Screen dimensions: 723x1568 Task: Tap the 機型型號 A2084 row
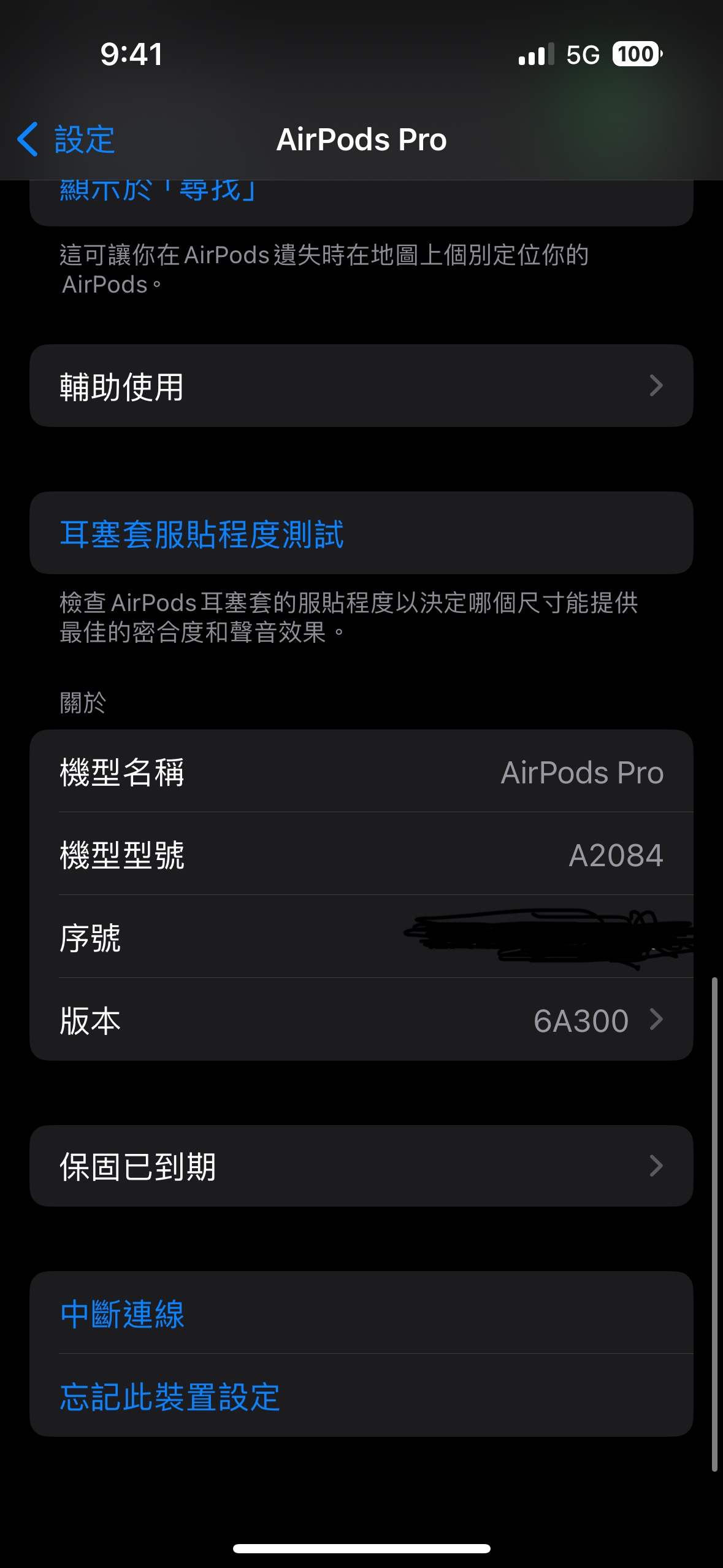coord(361,854)
